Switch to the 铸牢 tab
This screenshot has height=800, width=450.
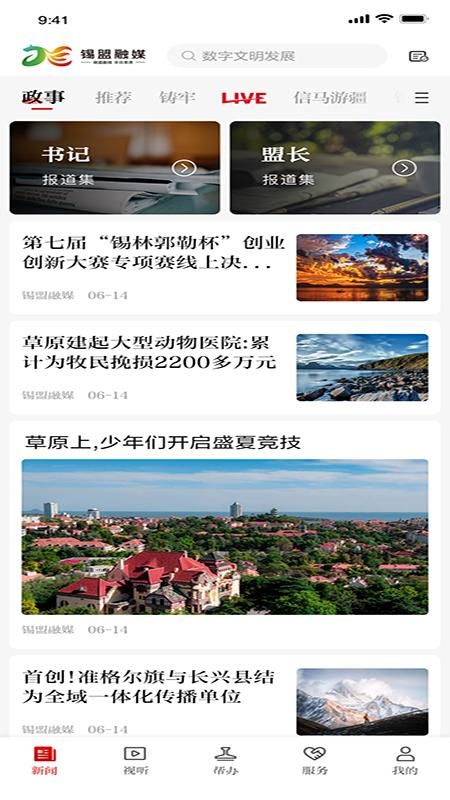pyautogui.click(x=177, y=97)
